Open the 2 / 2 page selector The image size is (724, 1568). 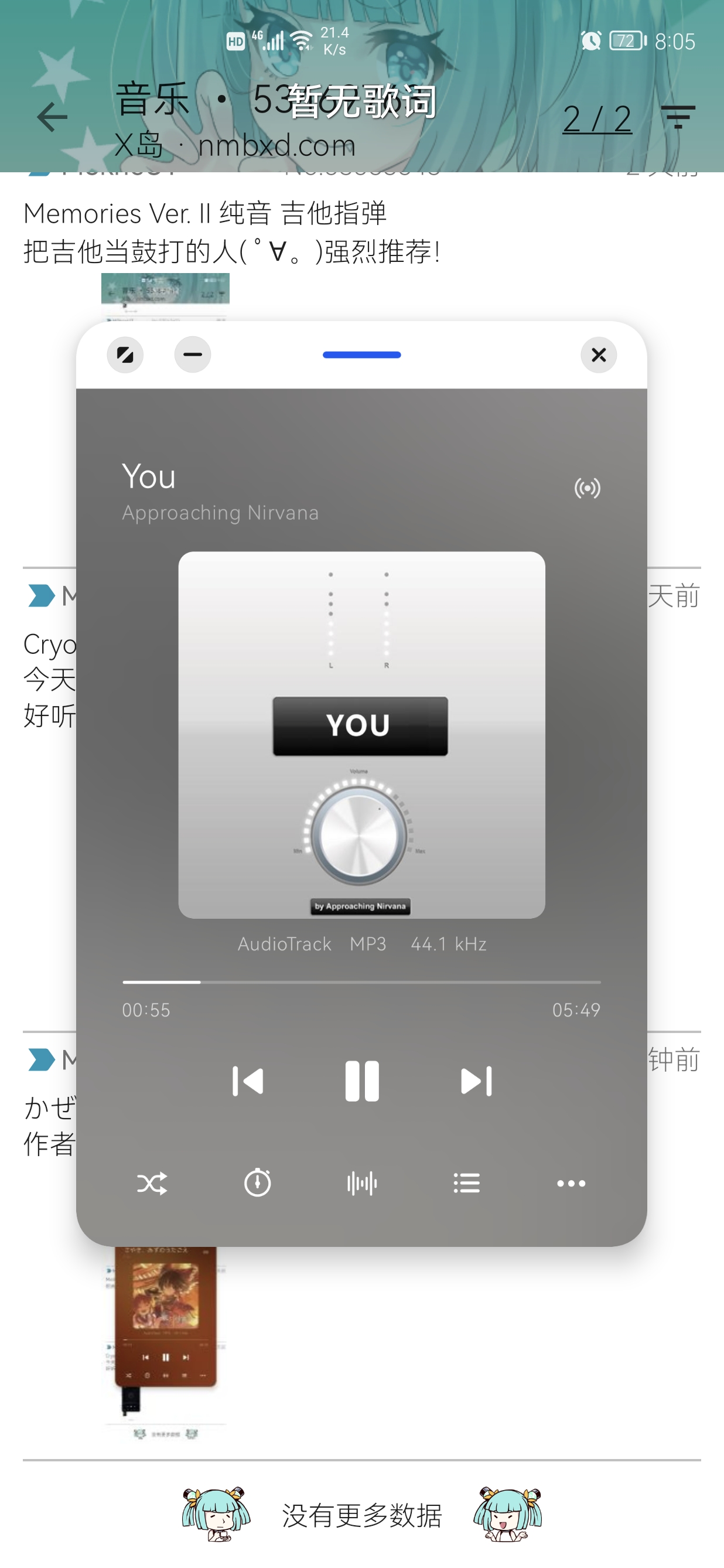pos(596,118)
